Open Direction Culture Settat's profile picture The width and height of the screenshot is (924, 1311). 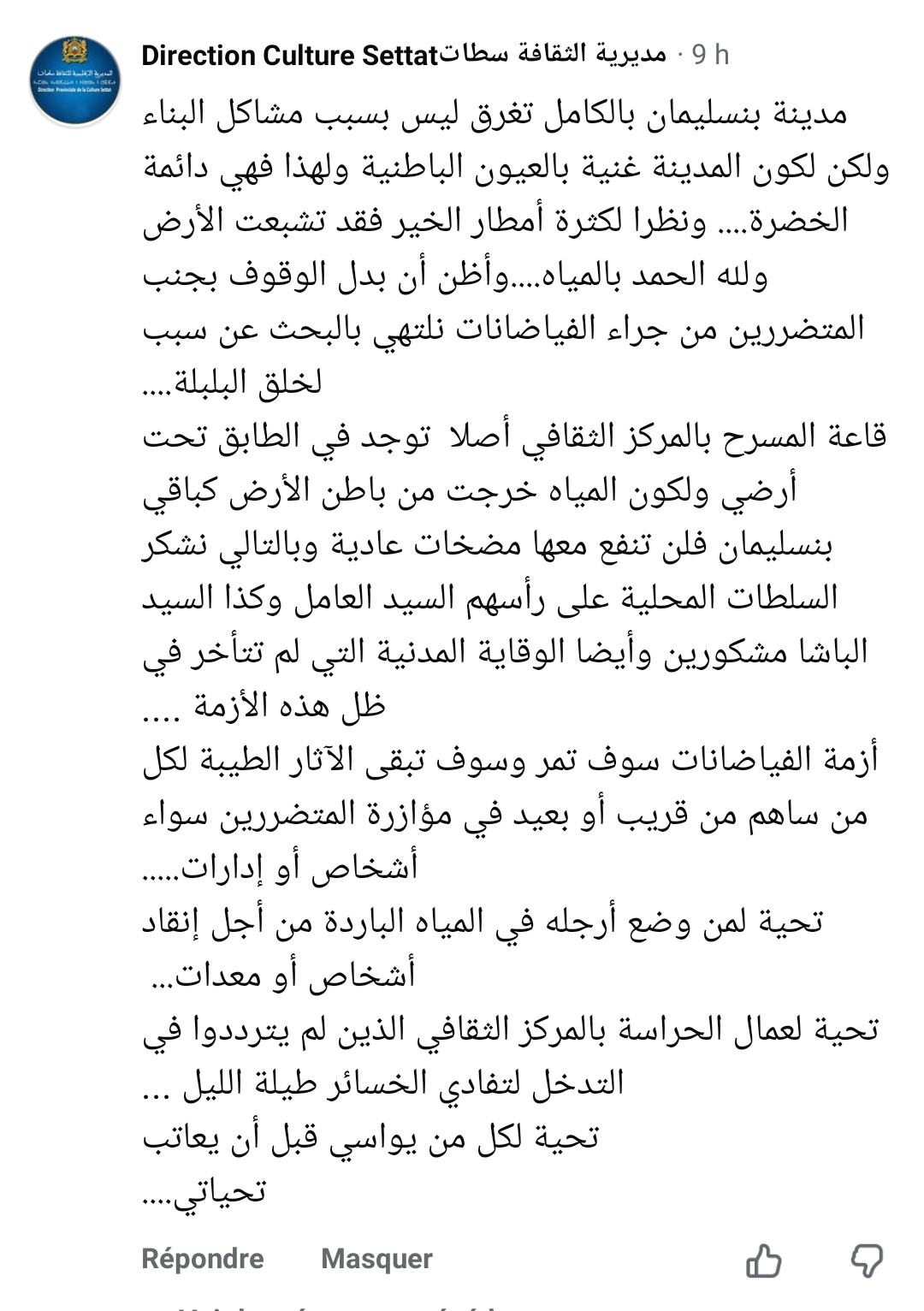[x=75, y=81]
